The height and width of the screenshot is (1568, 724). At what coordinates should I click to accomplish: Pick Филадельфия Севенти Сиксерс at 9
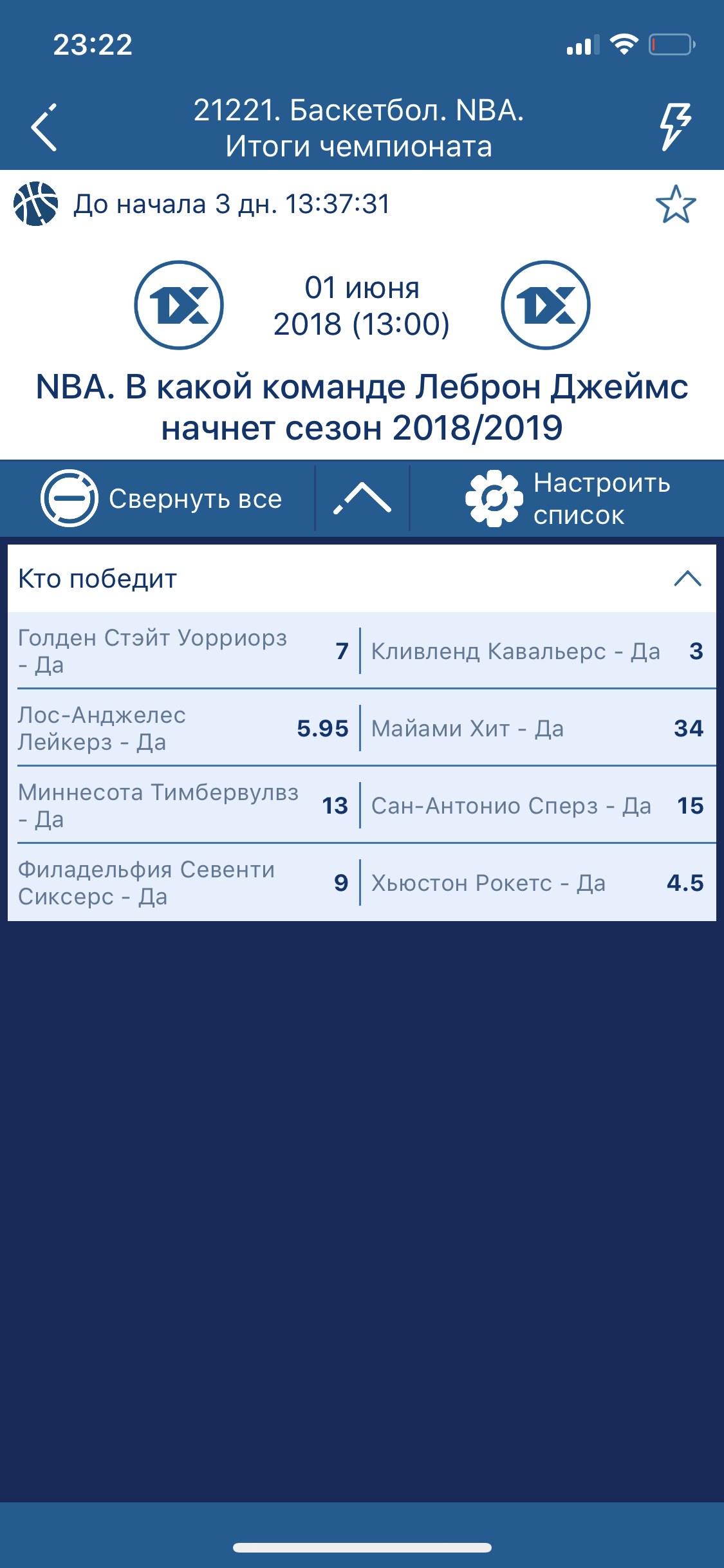(x=184, y=882)
